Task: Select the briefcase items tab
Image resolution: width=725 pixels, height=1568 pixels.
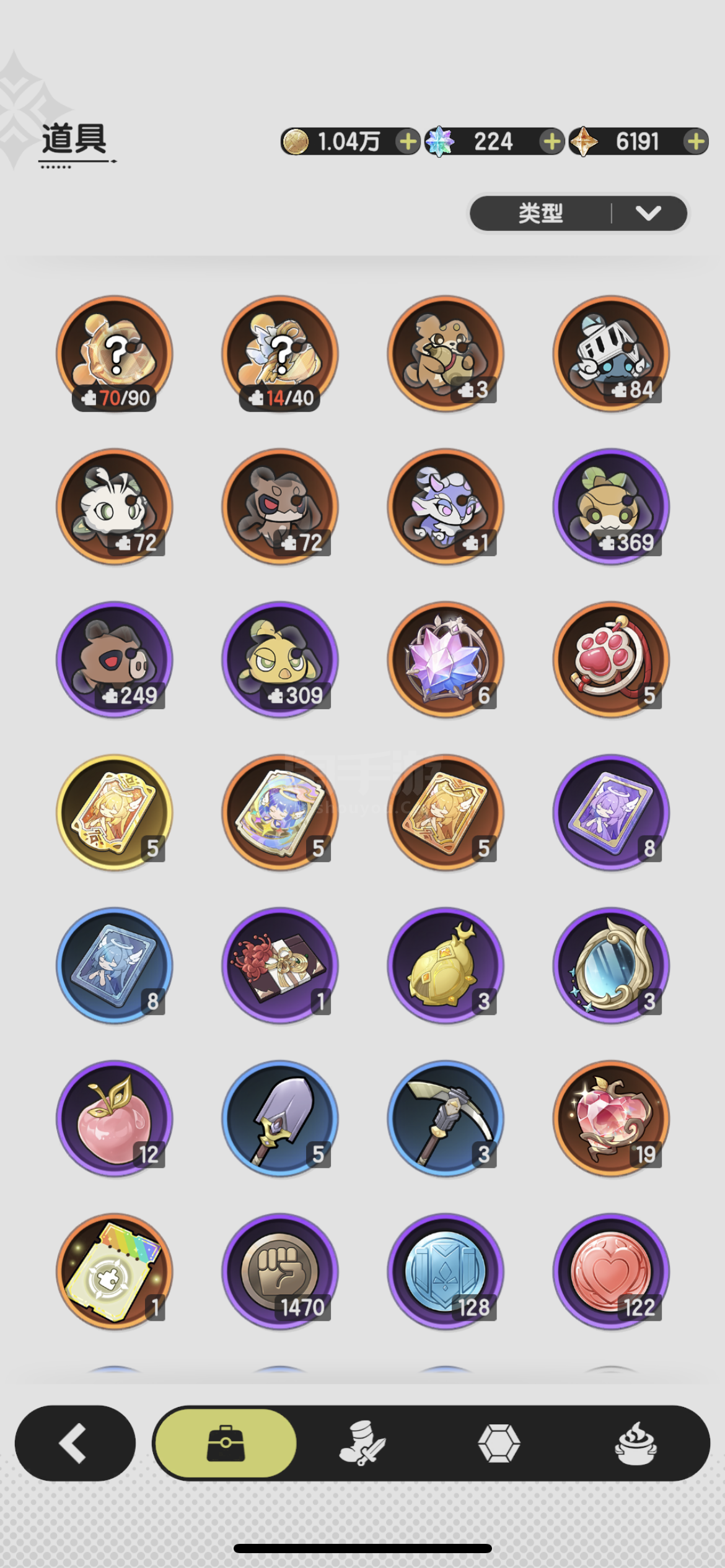Action: [225, 1443]
